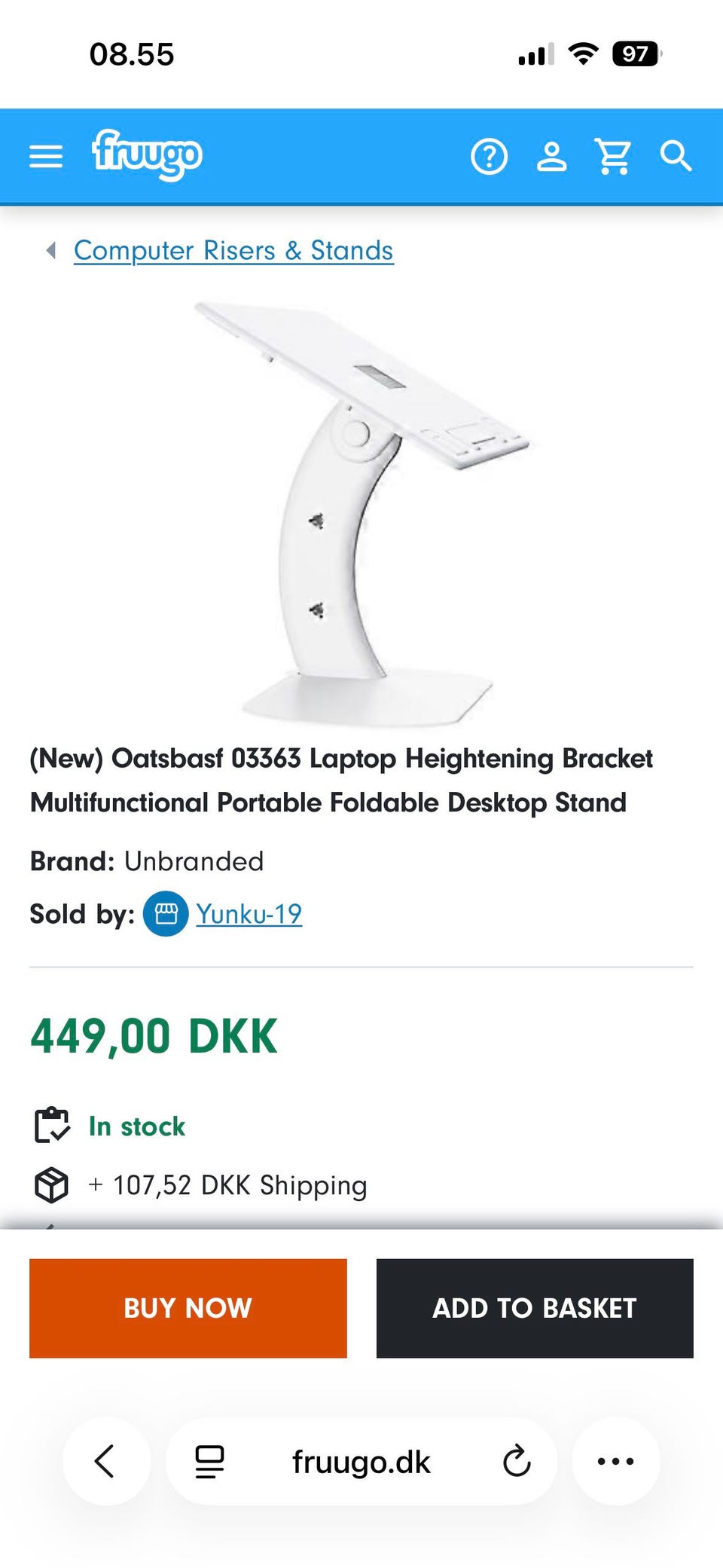Open the laptop stand product image
The image size is (723, 1568).
click(361, 514)
